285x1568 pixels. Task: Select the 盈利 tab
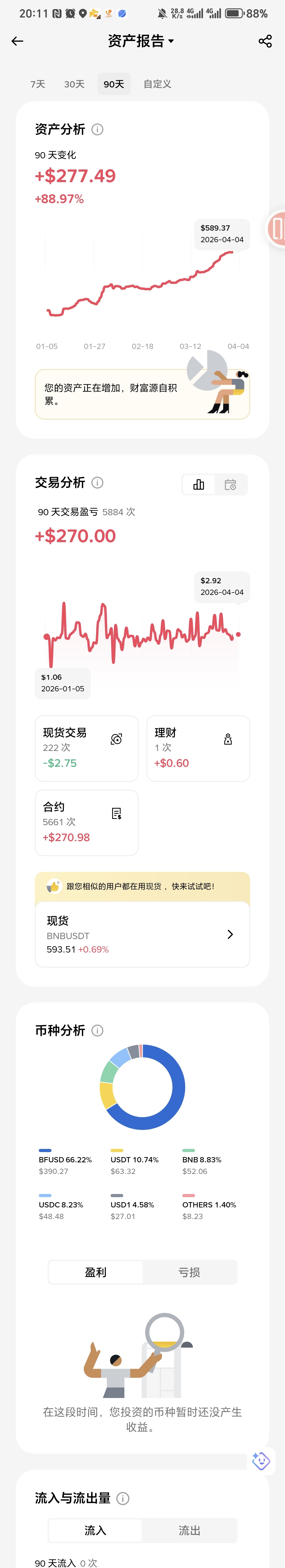coord(96,1272)
